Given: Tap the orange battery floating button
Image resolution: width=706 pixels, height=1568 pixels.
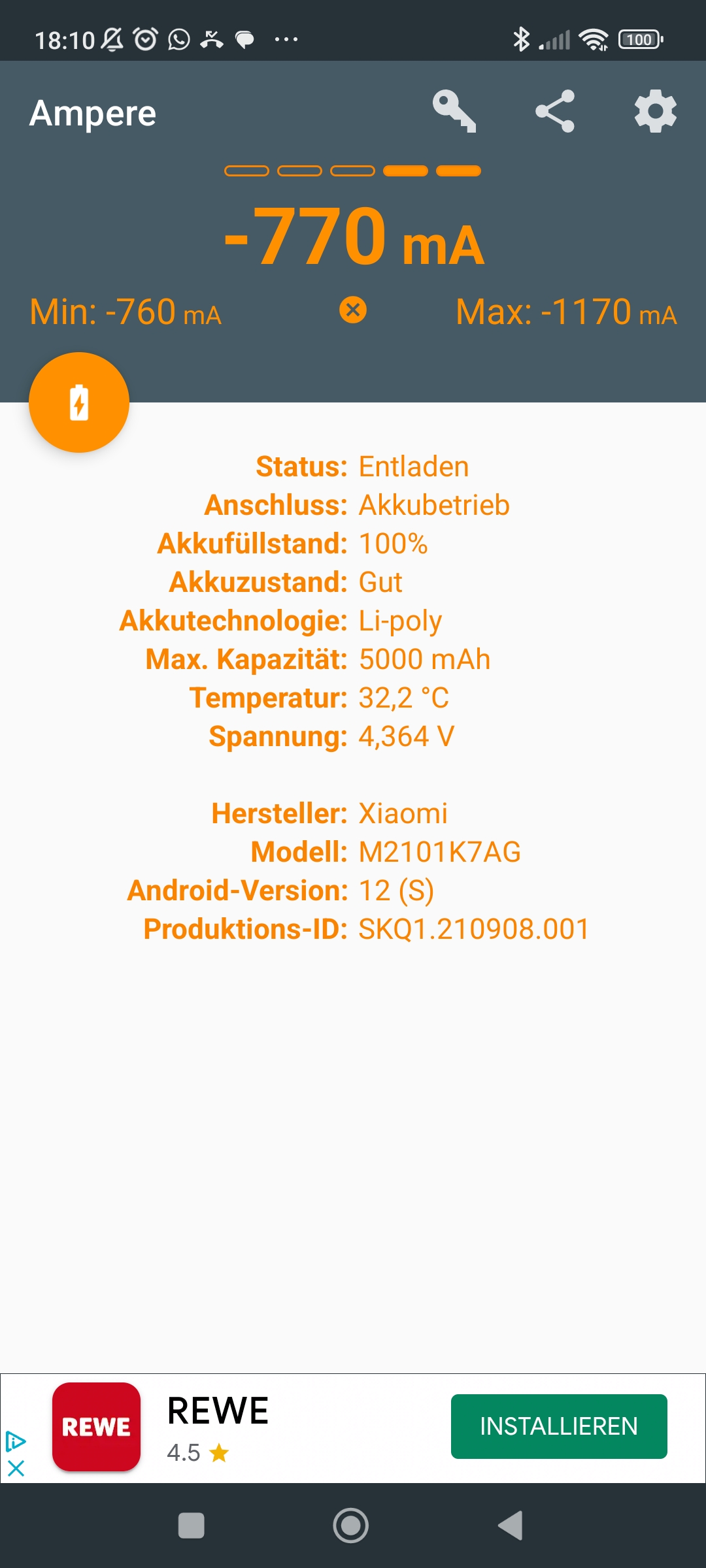Looking at the screenshot, I should 79,402.
